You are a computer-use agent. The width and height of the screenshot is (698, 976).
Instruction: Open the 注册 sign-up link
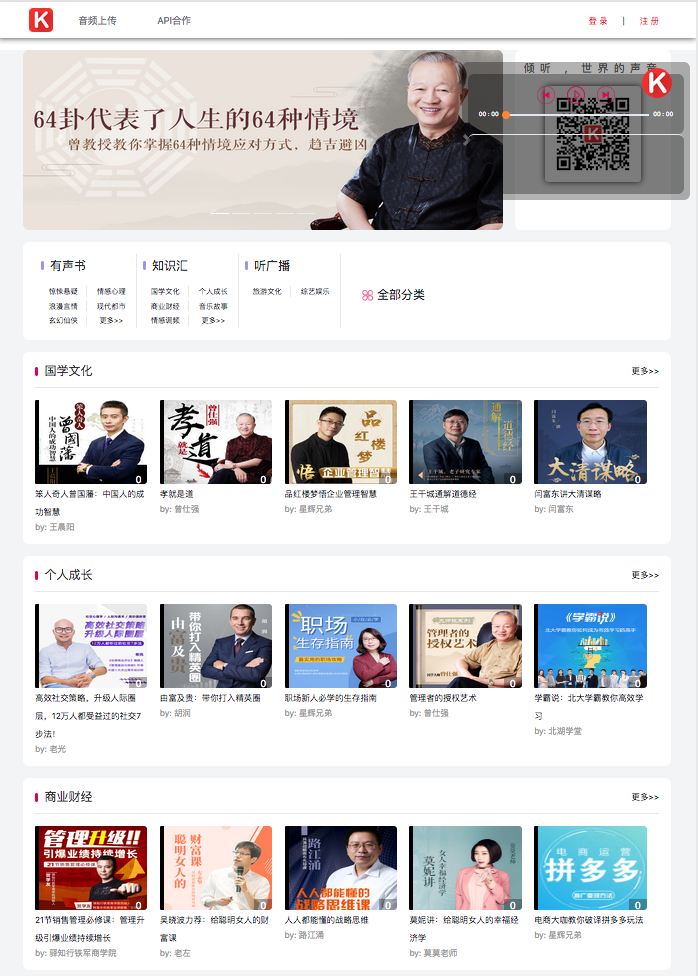pos(649,21)
